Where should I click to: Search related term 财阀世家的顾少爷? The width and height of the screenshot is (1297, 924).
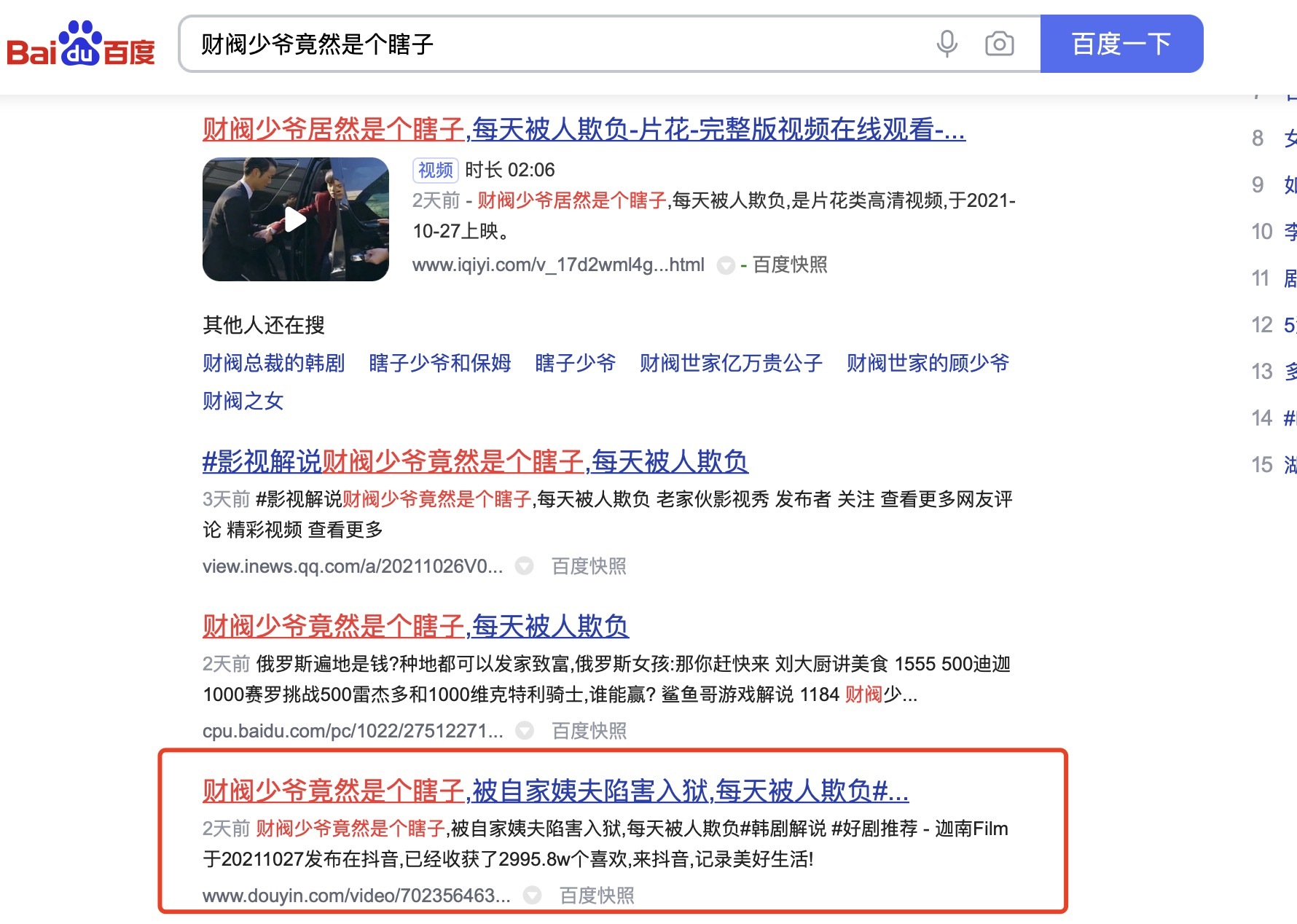coord(927,363)
